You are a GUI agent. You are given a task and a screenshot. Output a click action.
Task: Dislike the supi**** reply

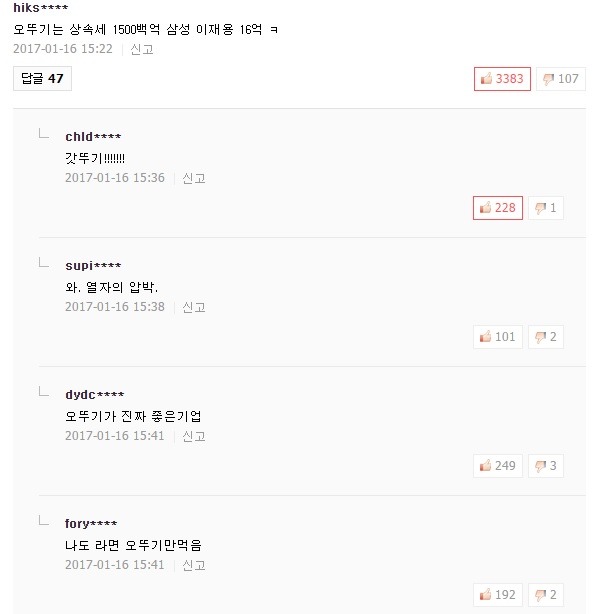546,337
